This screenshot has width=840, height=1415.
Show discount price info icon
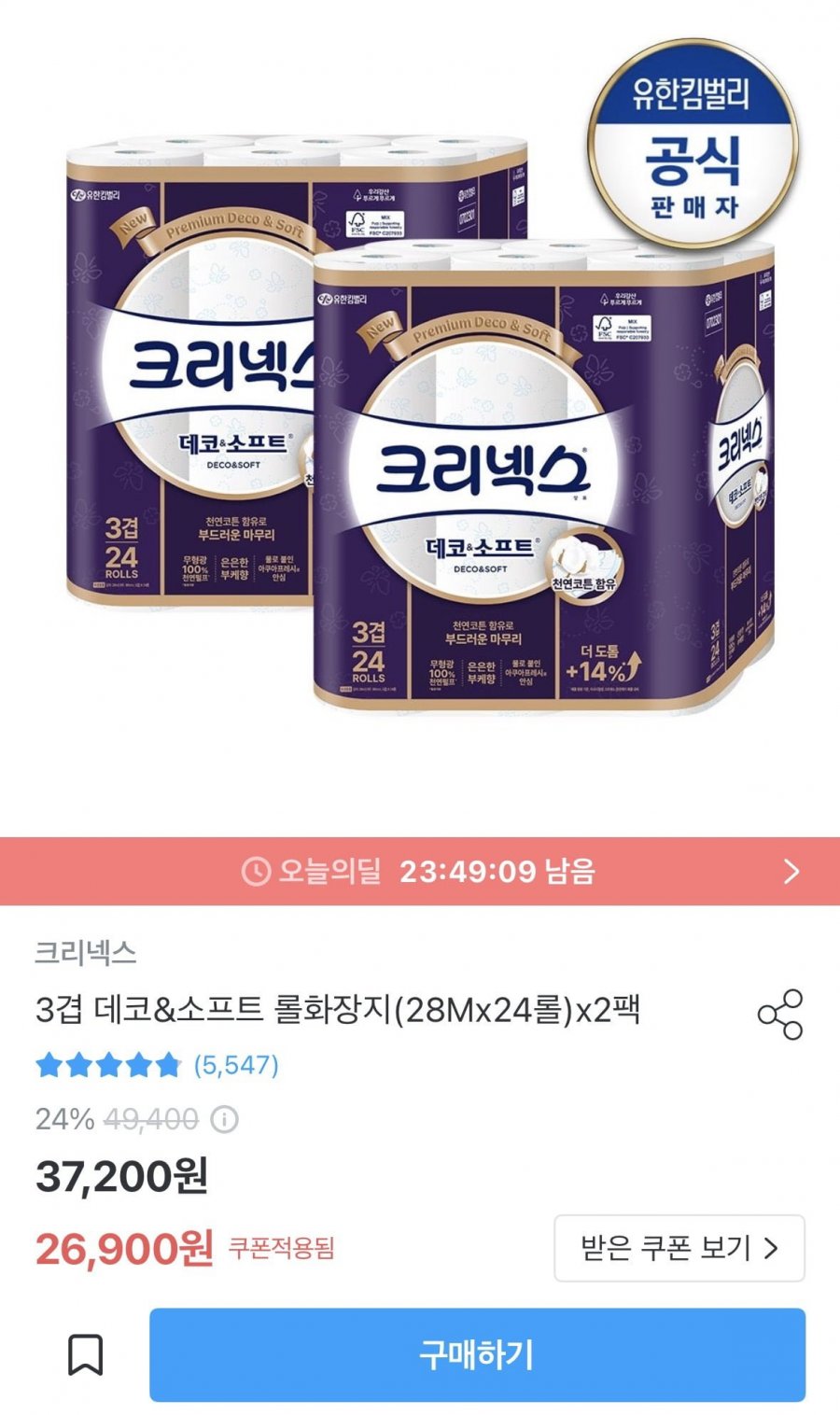tap(225, 1119)
